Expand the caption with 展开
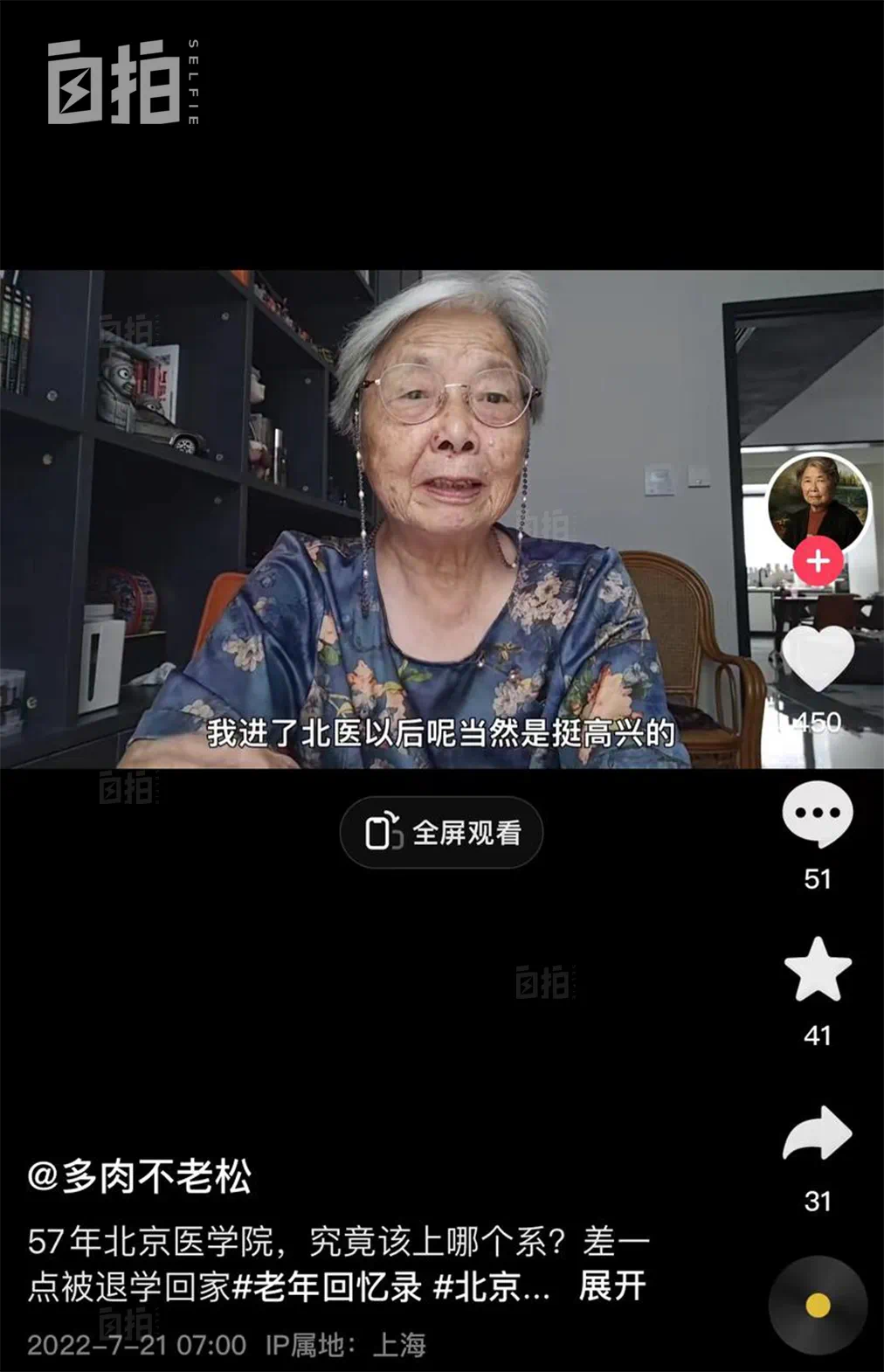The width and height of the screenshot is (884, 1372). (x=612, y=1286)
